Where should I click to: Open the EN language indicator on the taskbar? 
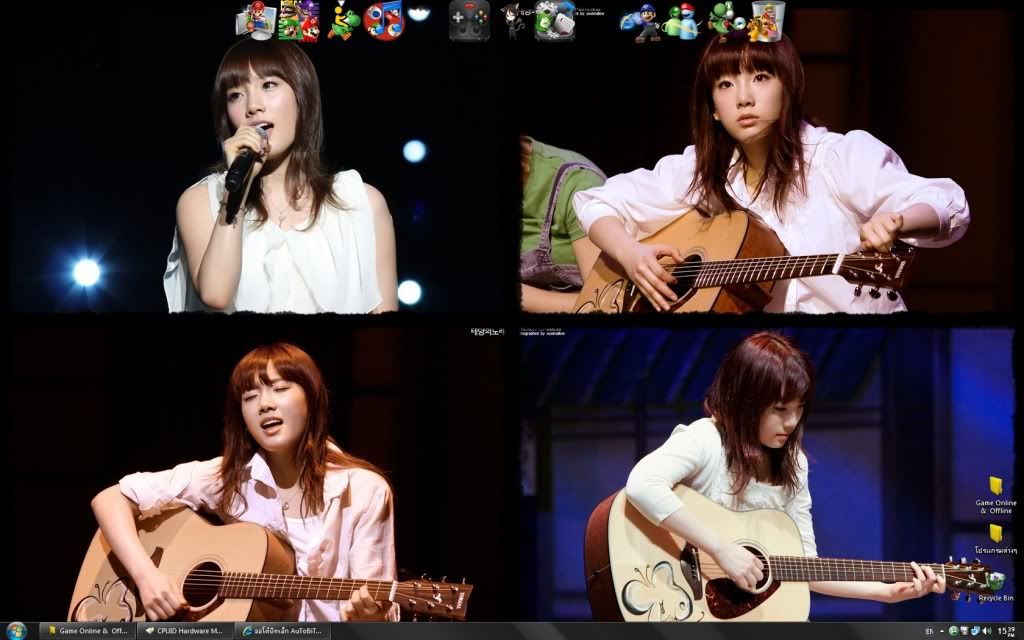tap(930, 631)
